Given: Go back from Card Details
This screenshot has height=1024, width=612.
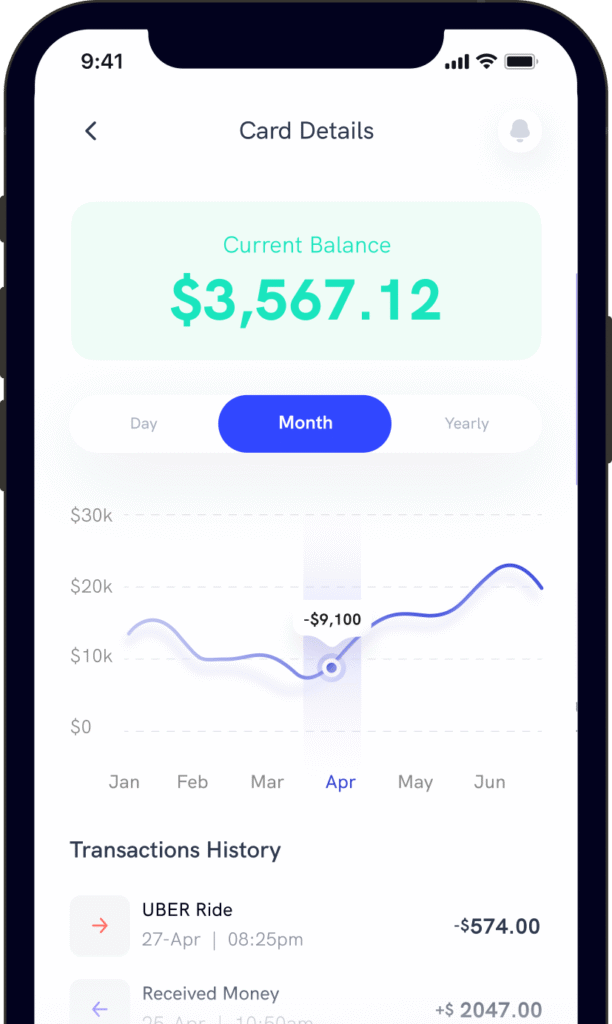Looking at the screenshot, I should pos(91,131).
